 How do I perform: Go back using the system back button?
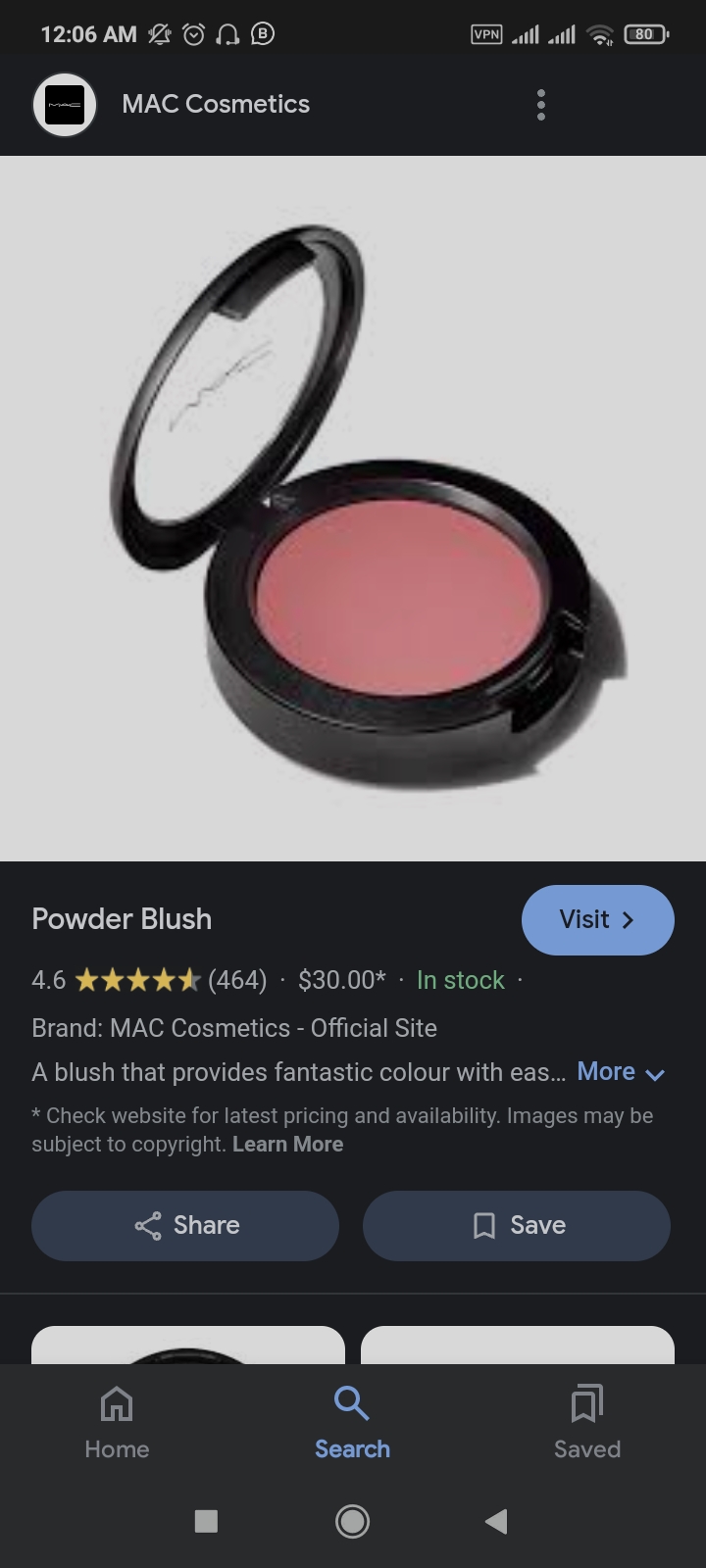point(496,1521)
